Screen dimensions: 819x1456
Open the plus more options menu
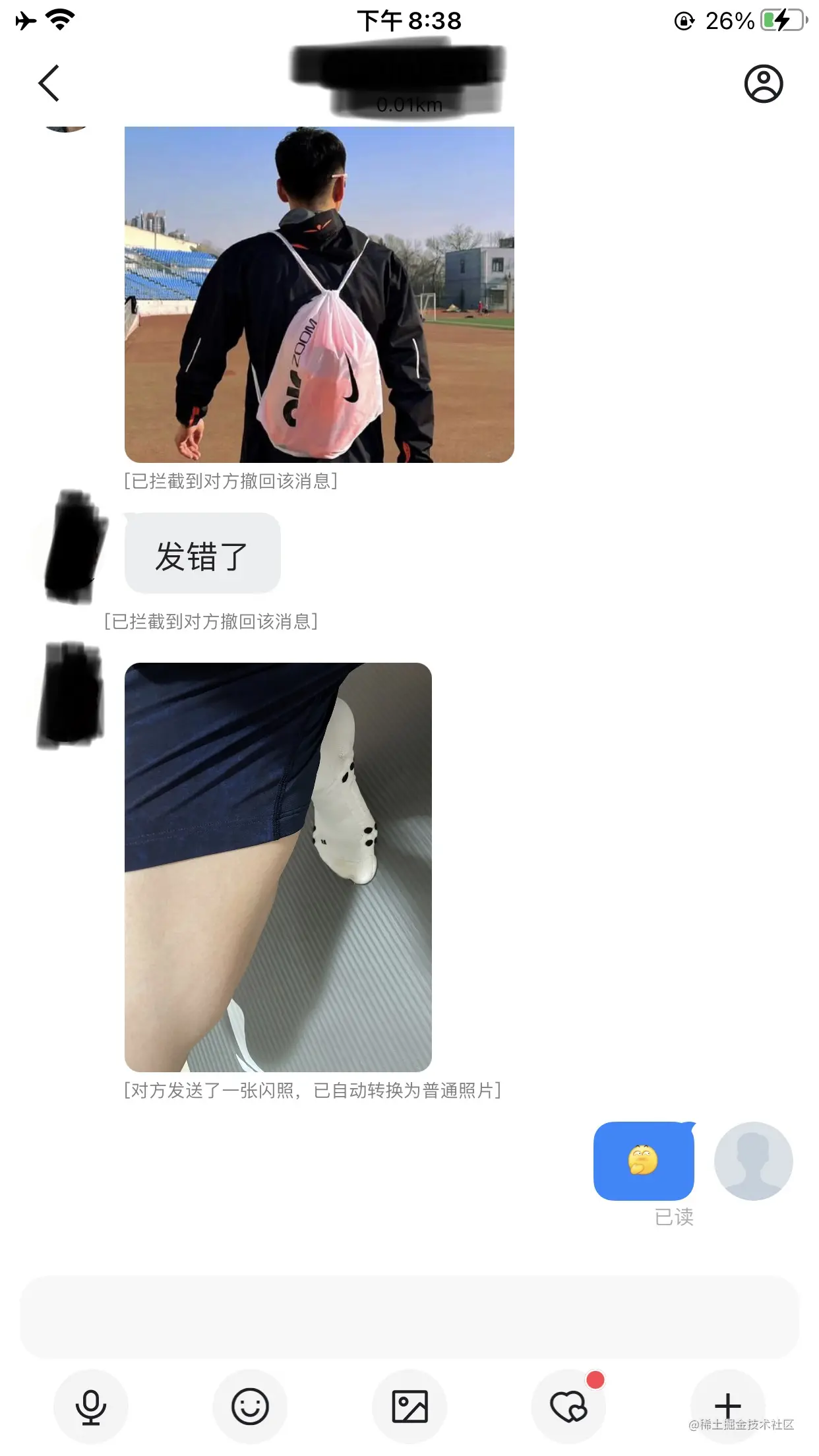[727, 1405]
